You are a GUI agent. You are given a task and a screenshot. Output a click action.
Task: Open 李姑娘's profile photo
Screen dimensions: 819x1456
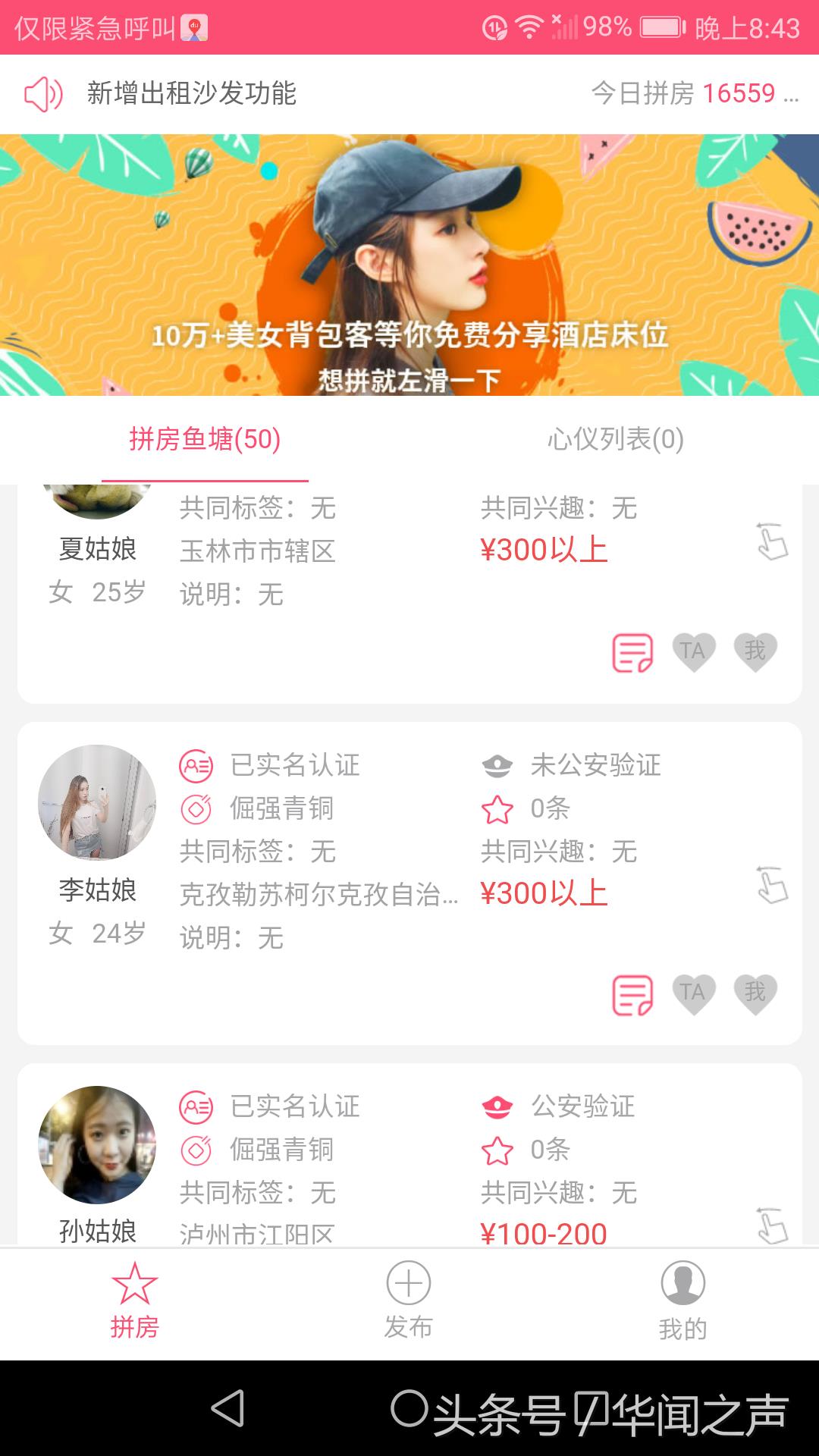coord(97,803)
